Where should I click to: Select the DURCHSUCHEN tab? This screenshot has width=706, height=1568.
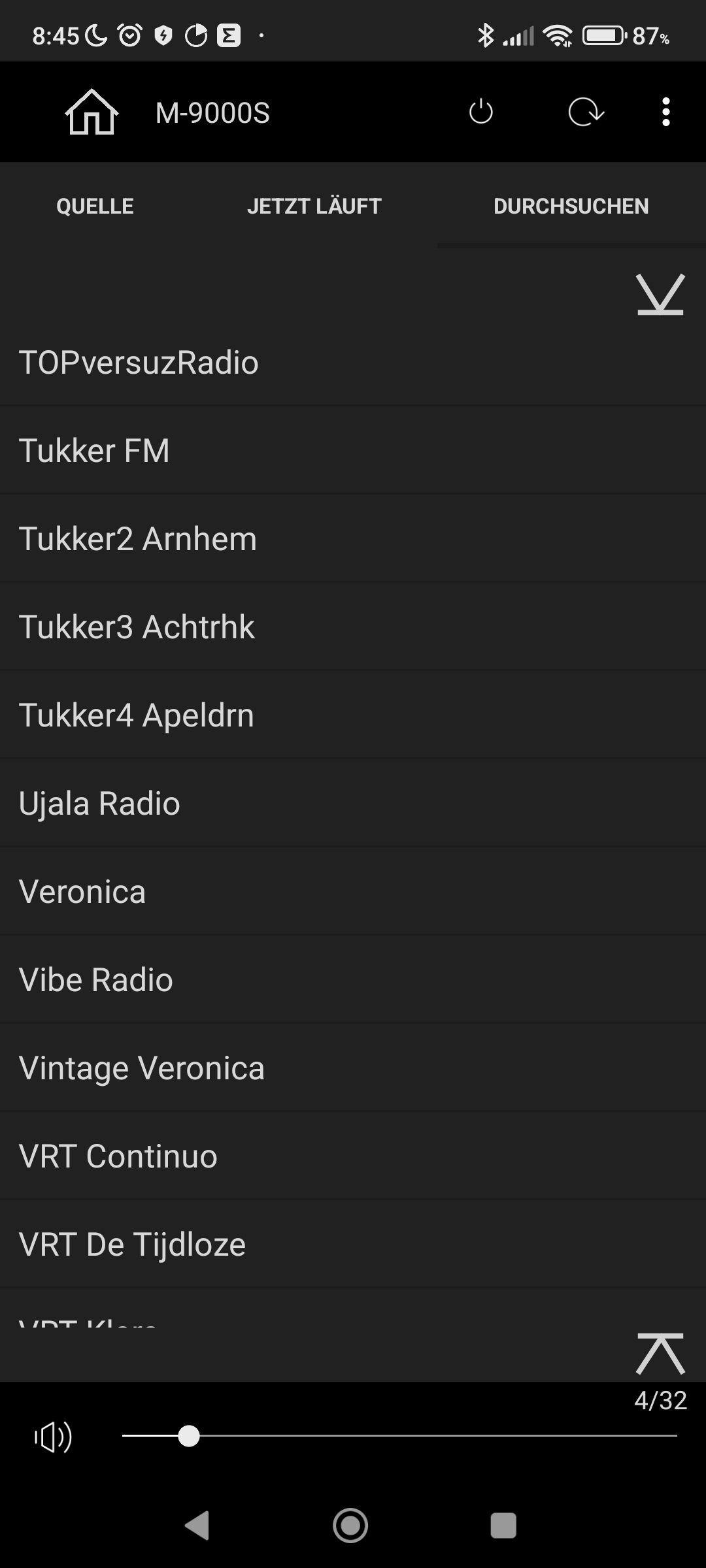click(x=571, y=206)
